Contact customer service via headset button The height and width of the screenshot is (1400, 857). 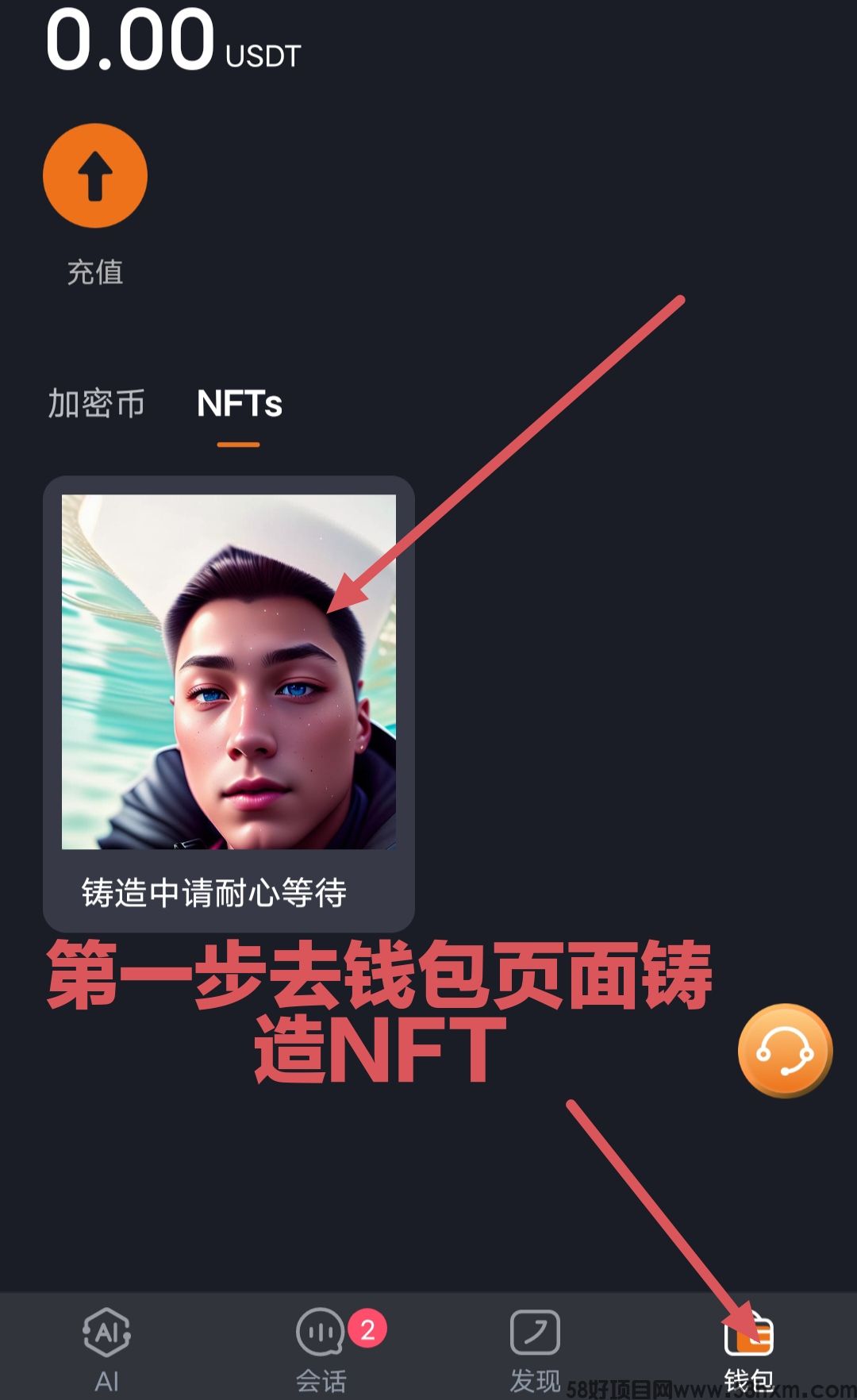tap(785, 1051)
